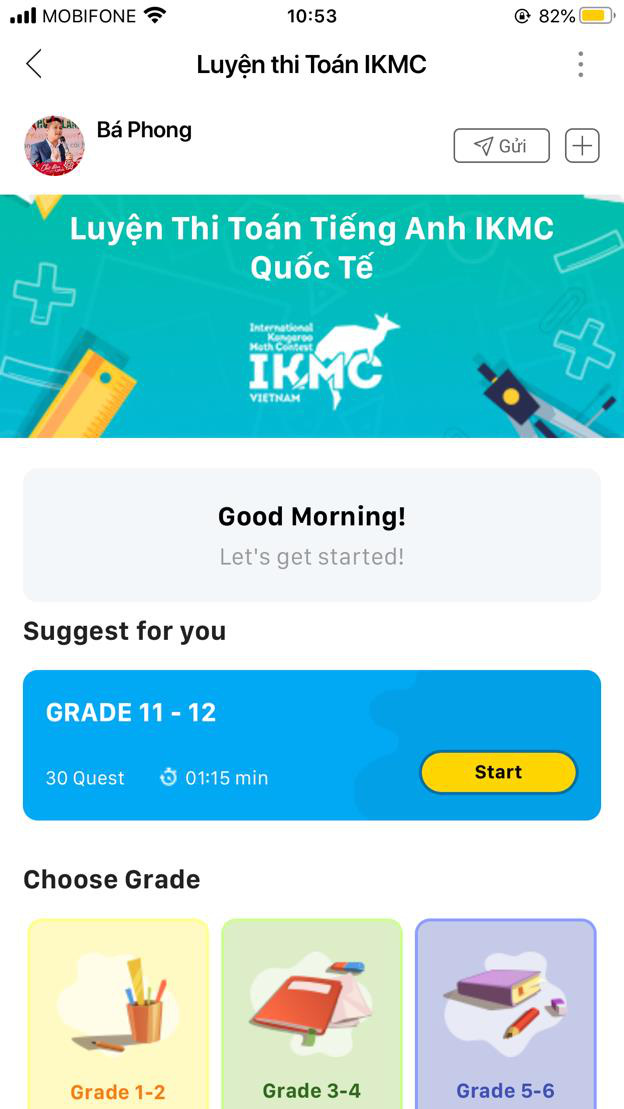Go back using the top-left arrow
This screenshot has height=1109, width=624.
[34, 65]
